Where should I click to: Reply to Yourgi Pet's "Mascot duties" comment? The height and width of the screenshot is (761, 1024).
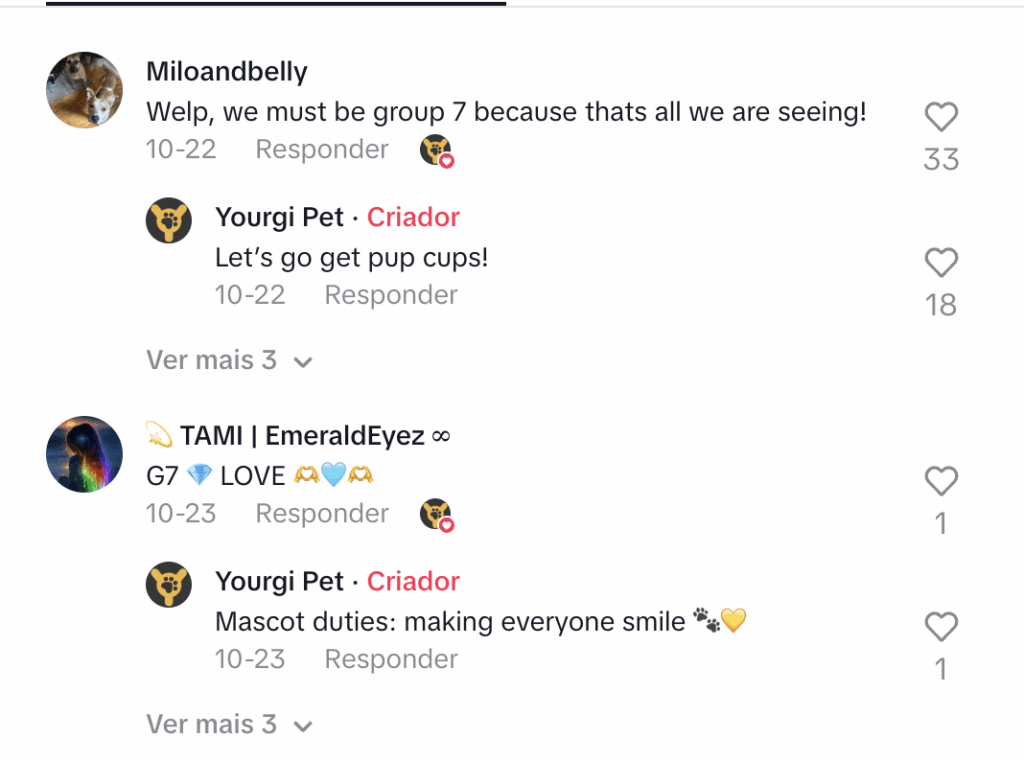point(391,659)
